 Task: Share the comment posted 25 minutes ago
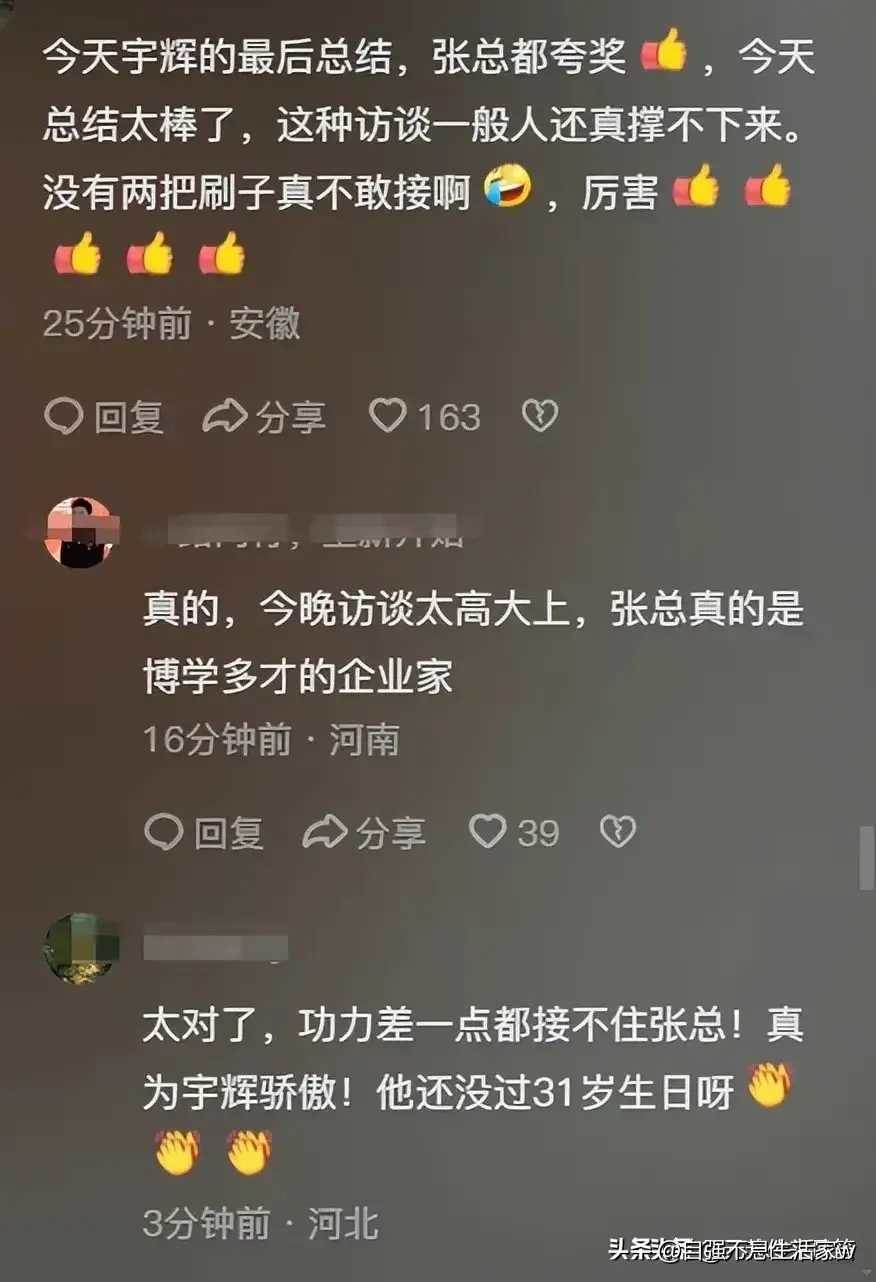tap(264, 416)
